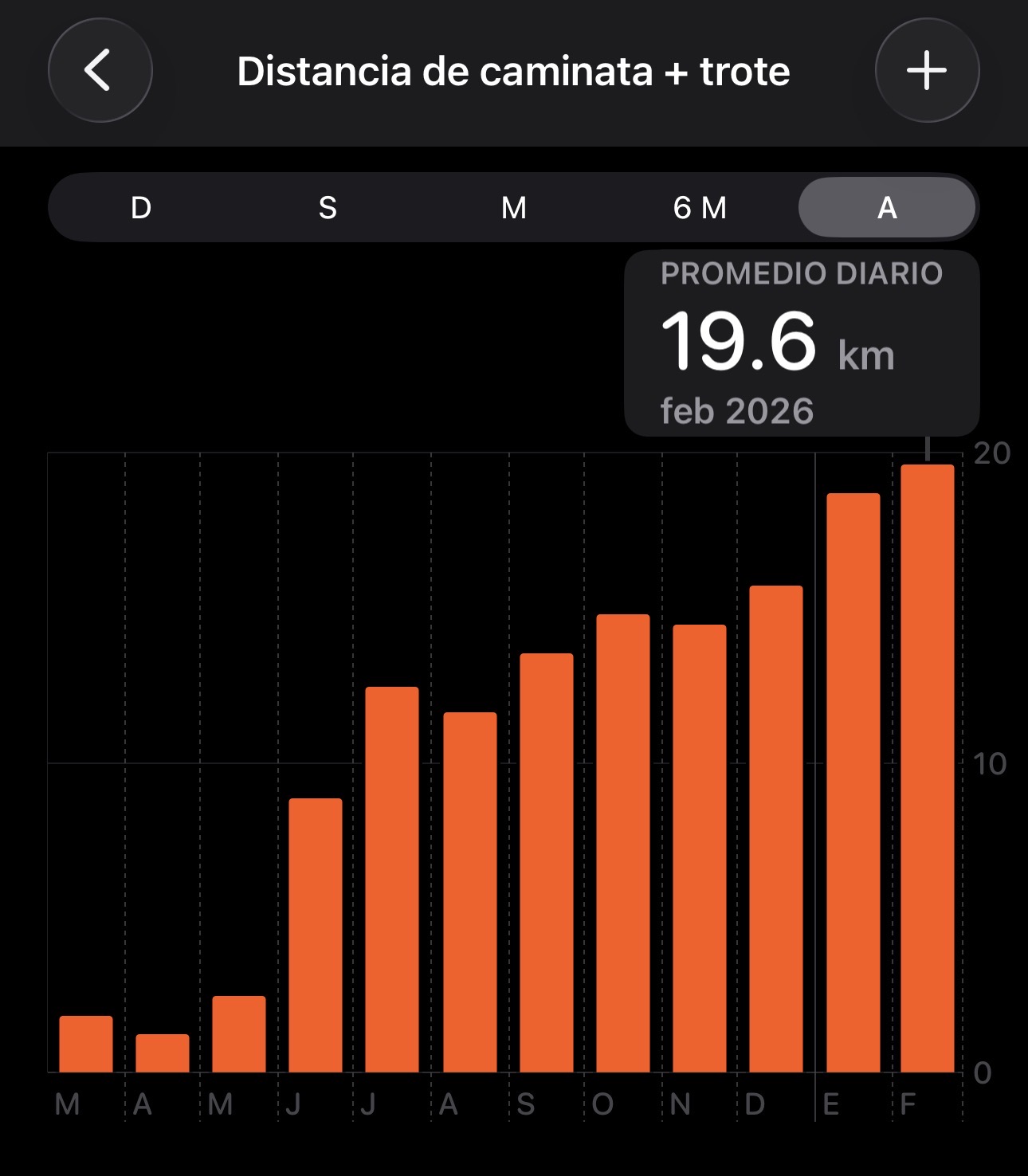Switch to the D (day) view
1028x1176 pixels.
tap(141, 208)
